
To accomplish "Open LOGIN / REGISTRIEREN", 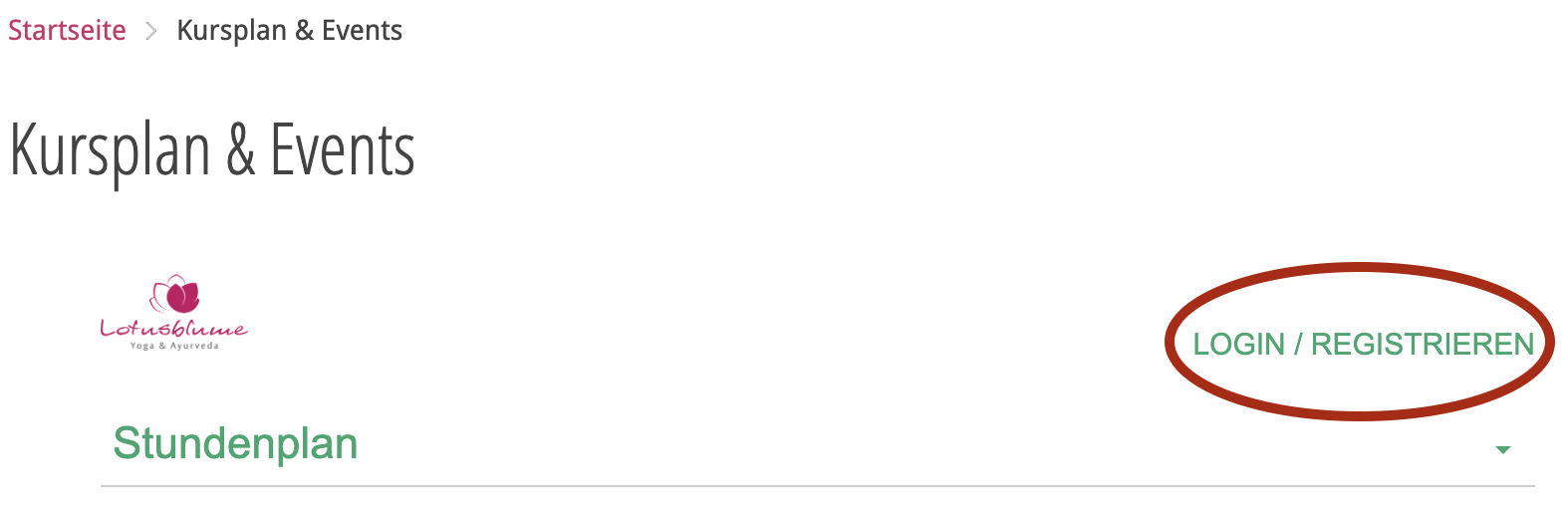I will coord(1362,345).
